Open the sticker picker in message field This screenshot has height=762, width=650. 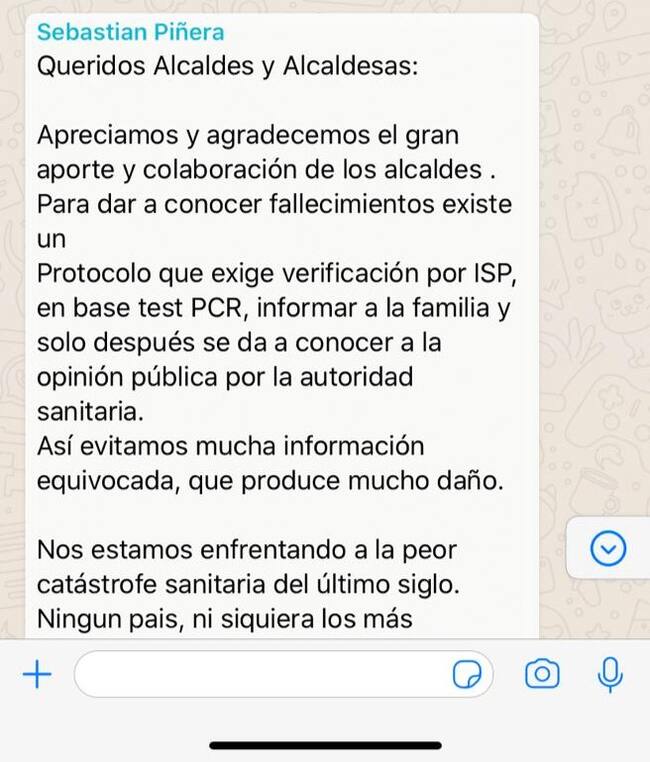click(x=467, y=677)
